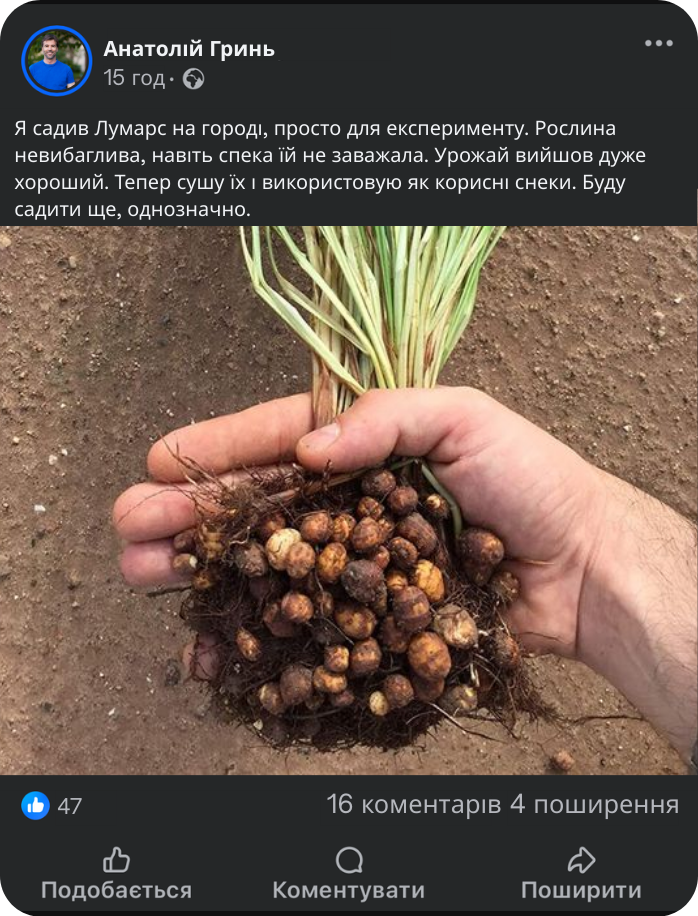Screen dimensions: 698x916
Task: Tap Коментувати to write a comment
Action: pyautogui.click(x=348, y=874)
